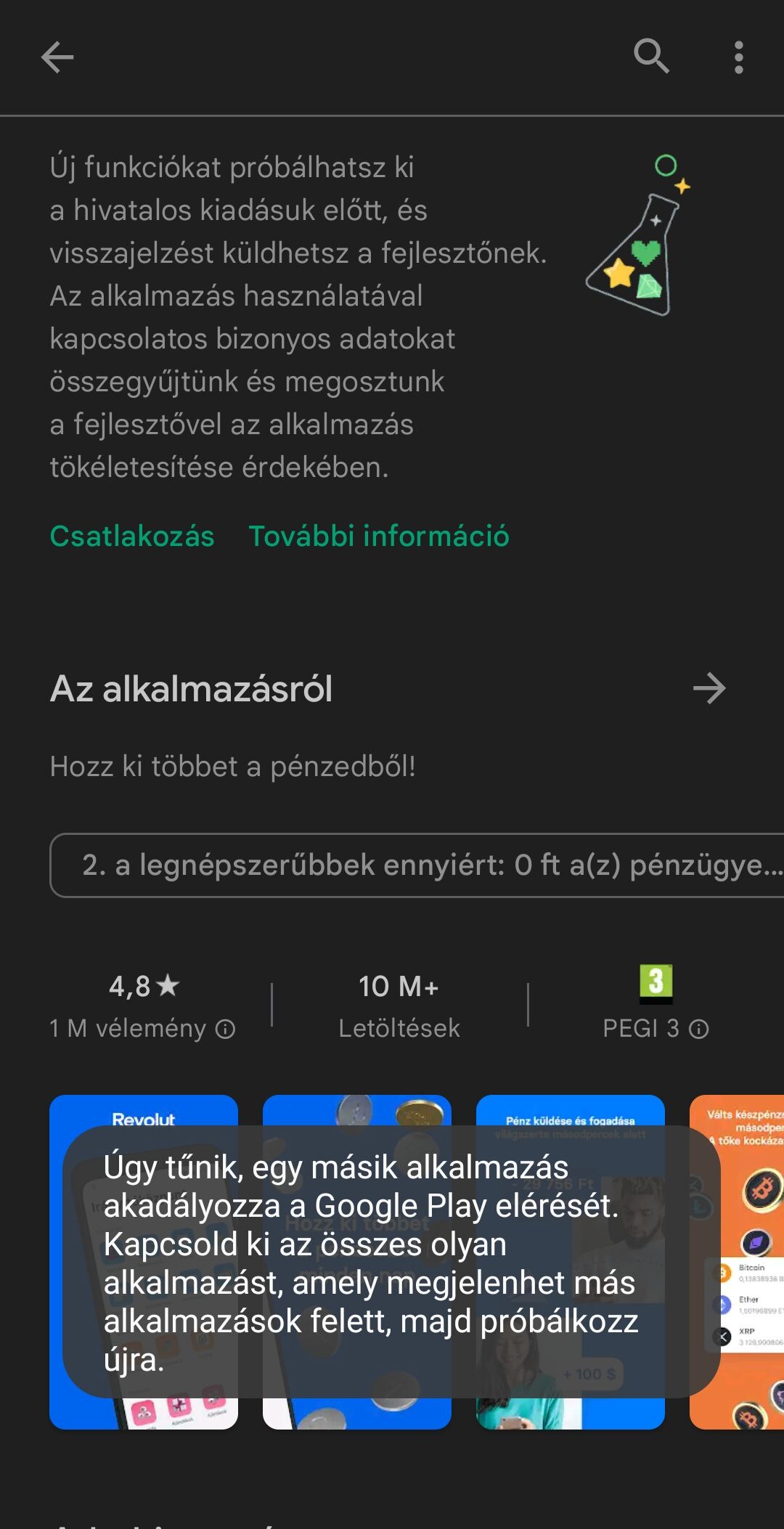Tap the legnépszerűbbek pénzügyek ranking chip

[417, 865]
